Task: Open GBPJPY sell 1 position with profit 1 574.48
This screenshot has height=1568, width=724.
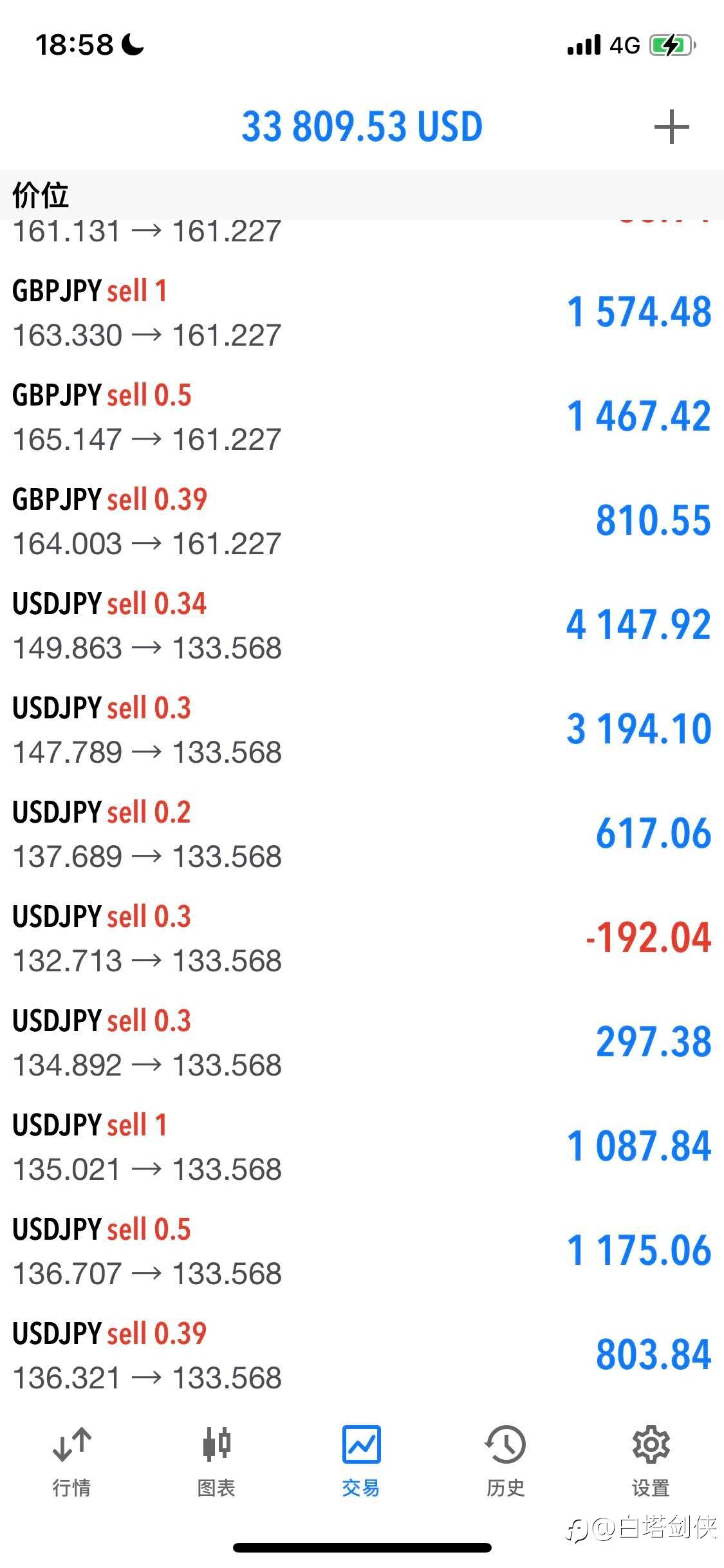Action: click(x=362, y=313)
